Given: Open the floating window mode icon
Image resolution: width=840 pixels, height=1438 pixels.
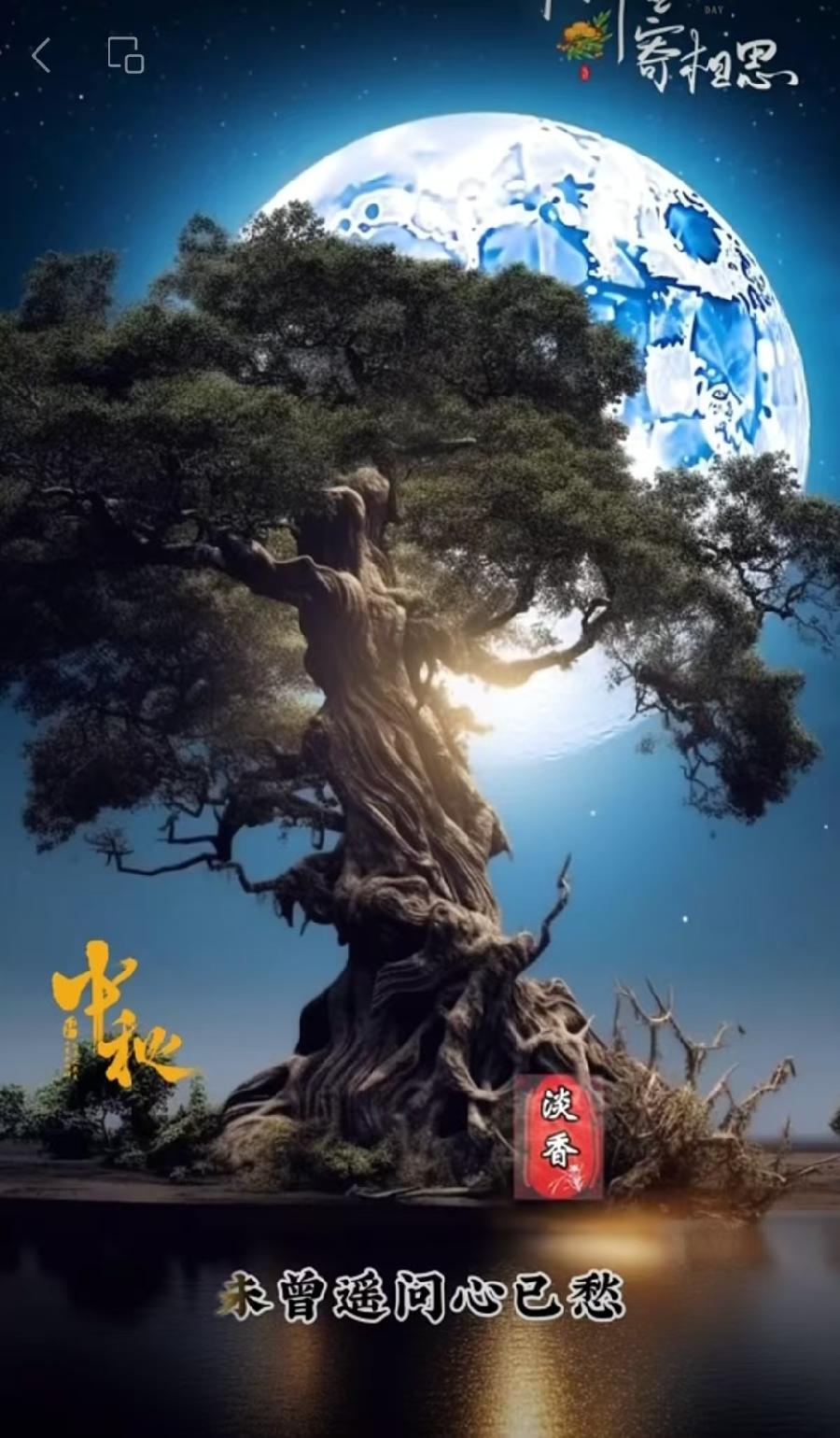Looking at the screenshot, I should click(126, 55).
